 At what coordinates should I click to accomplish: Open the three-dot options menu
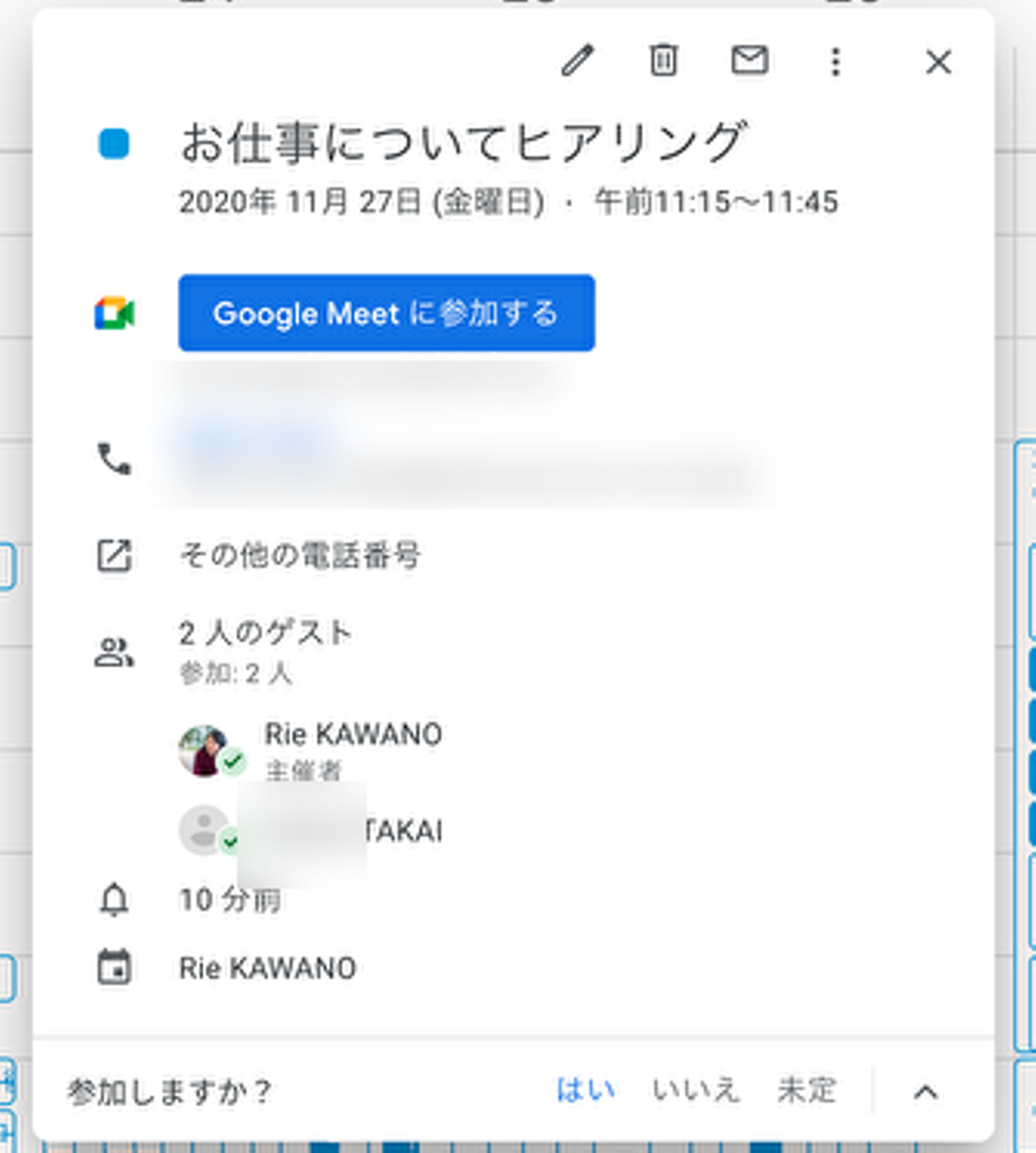[x=835, y=63]
